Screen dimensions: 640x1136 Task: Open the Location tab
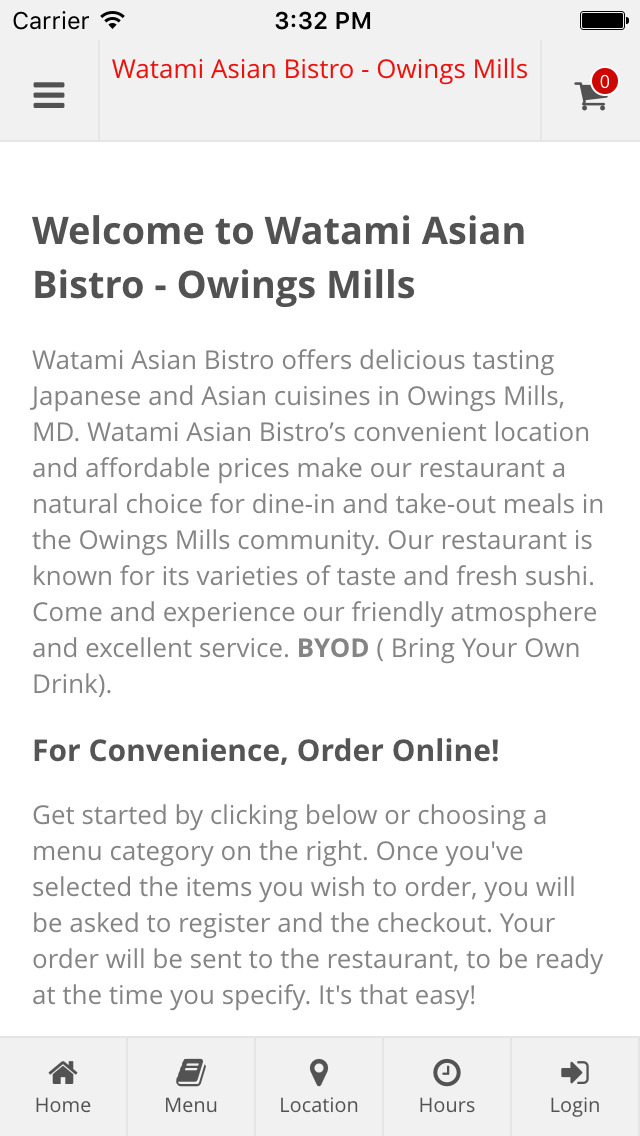tap(319, 1087)
